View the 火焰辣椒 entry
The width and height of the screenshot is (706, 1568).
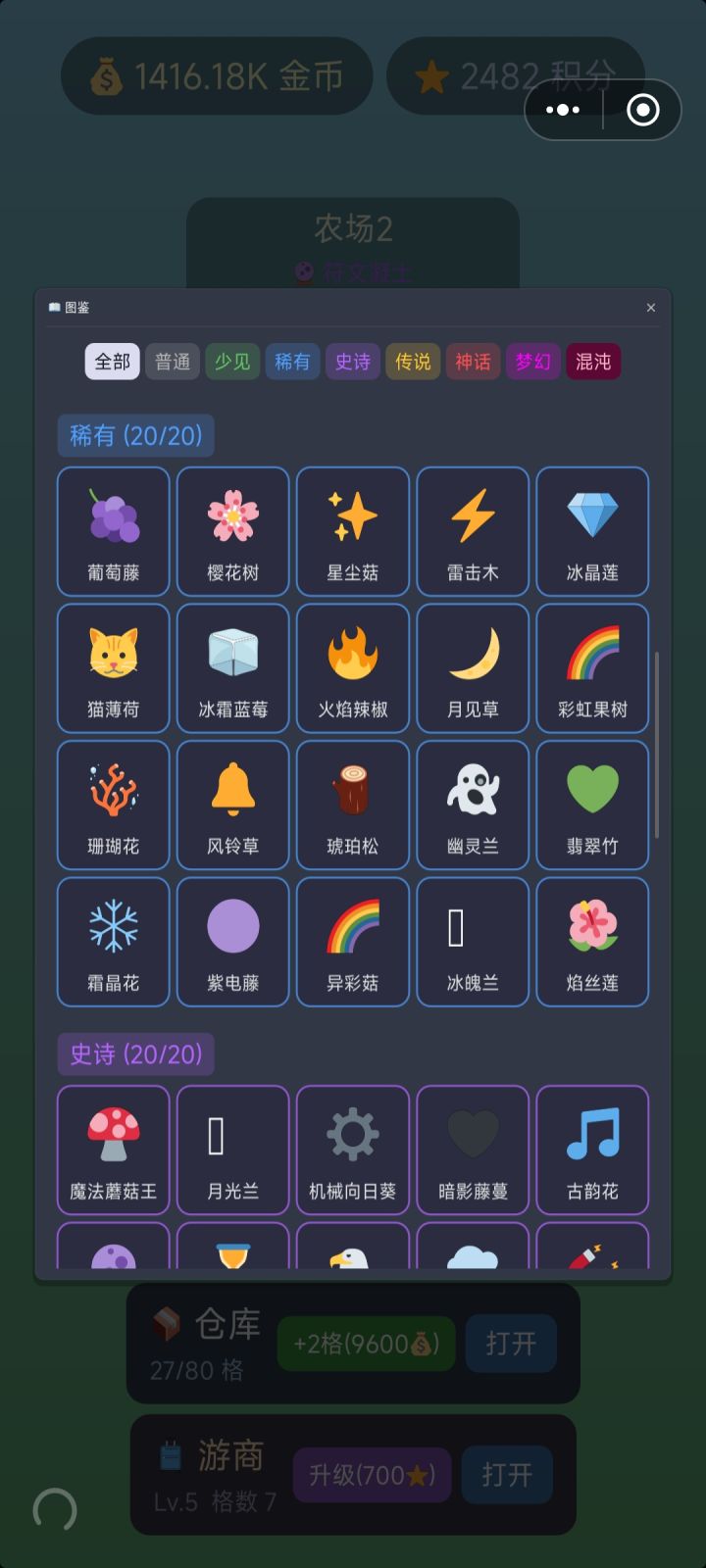pyautogui.click(x=353, y=668)
